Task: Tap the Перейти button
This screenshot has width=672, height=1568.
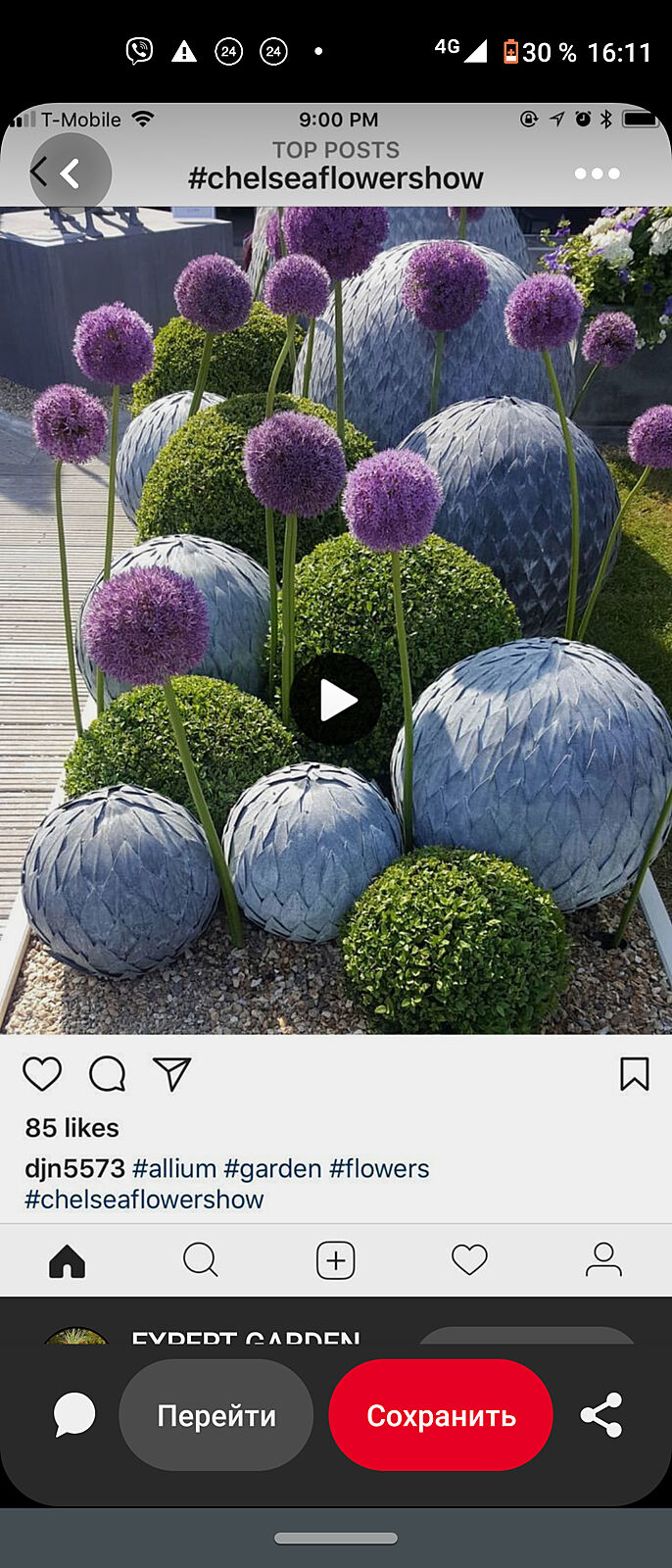Action: (x=216, y=1415)
